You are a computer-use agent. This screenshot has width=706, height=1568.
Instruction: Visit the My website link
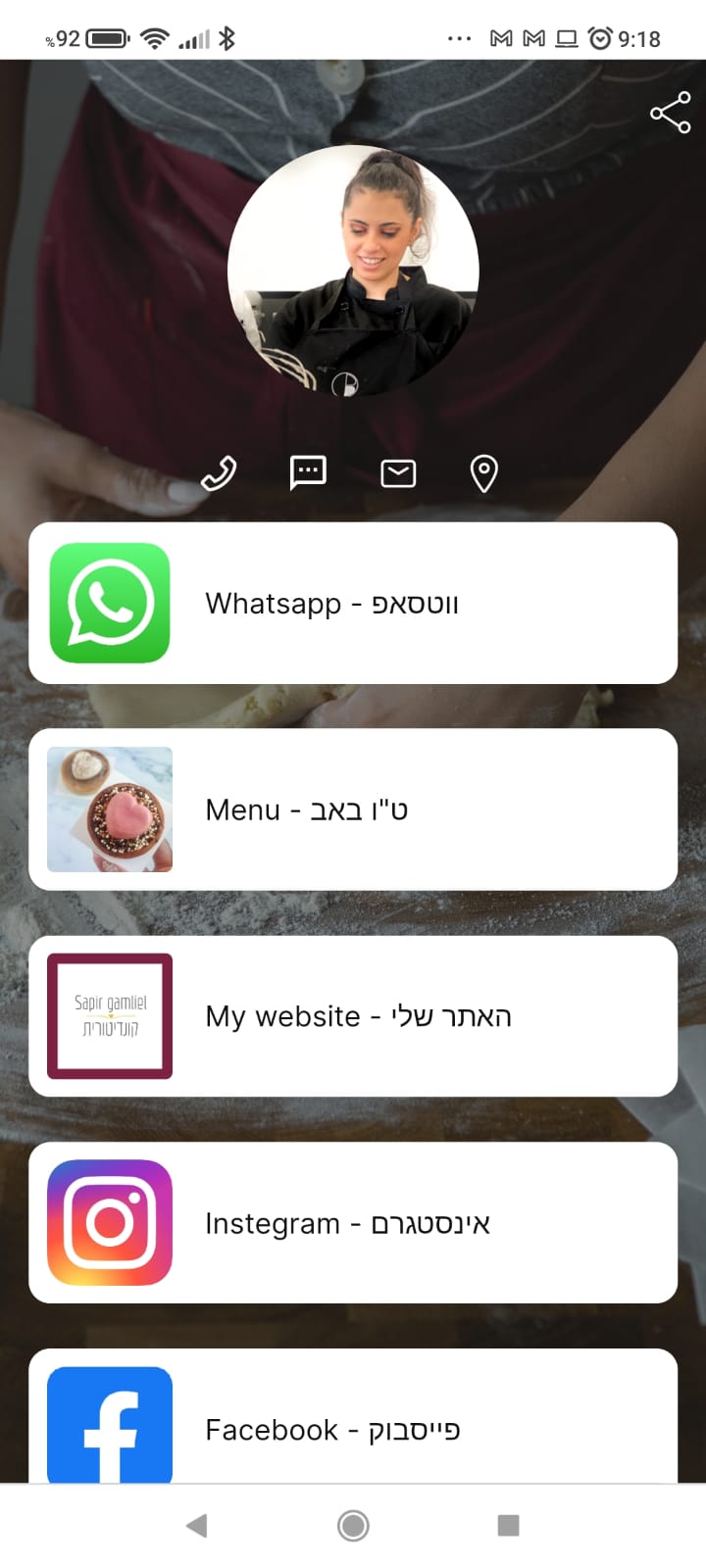point(353,1016)
